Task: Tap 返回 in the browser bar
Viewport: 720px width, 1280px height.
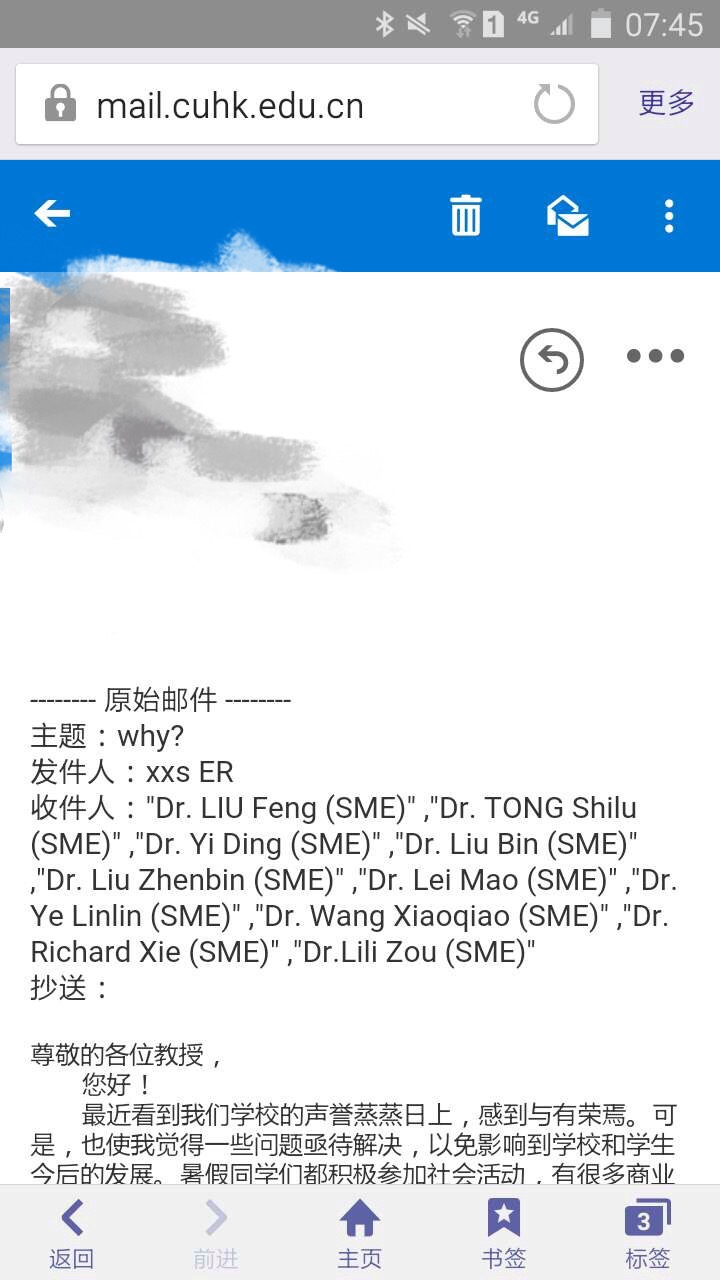Action: pyautogui.click(x=72, y=1233)
